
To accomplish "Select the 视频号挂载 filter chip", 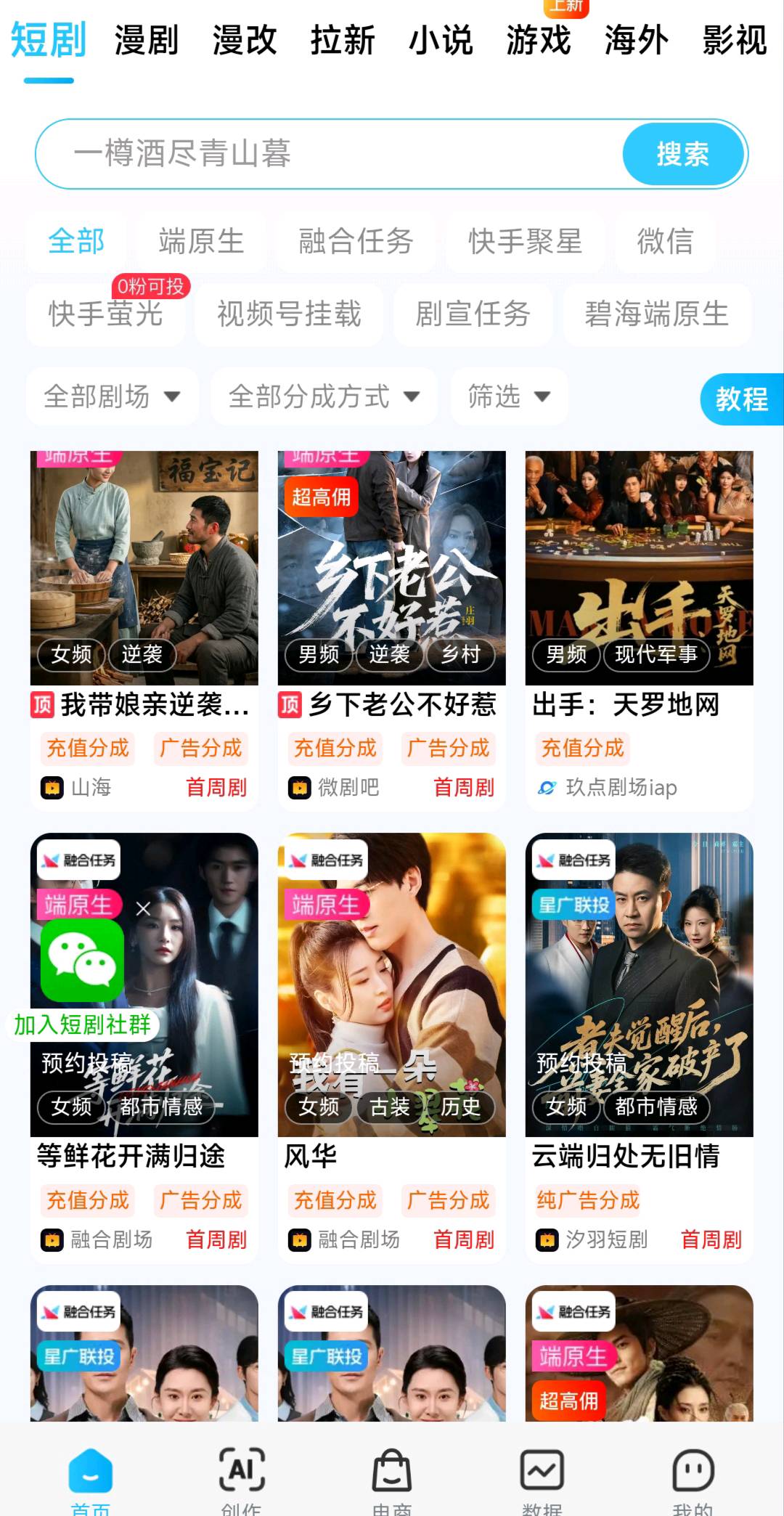I will tap(290, 314).
